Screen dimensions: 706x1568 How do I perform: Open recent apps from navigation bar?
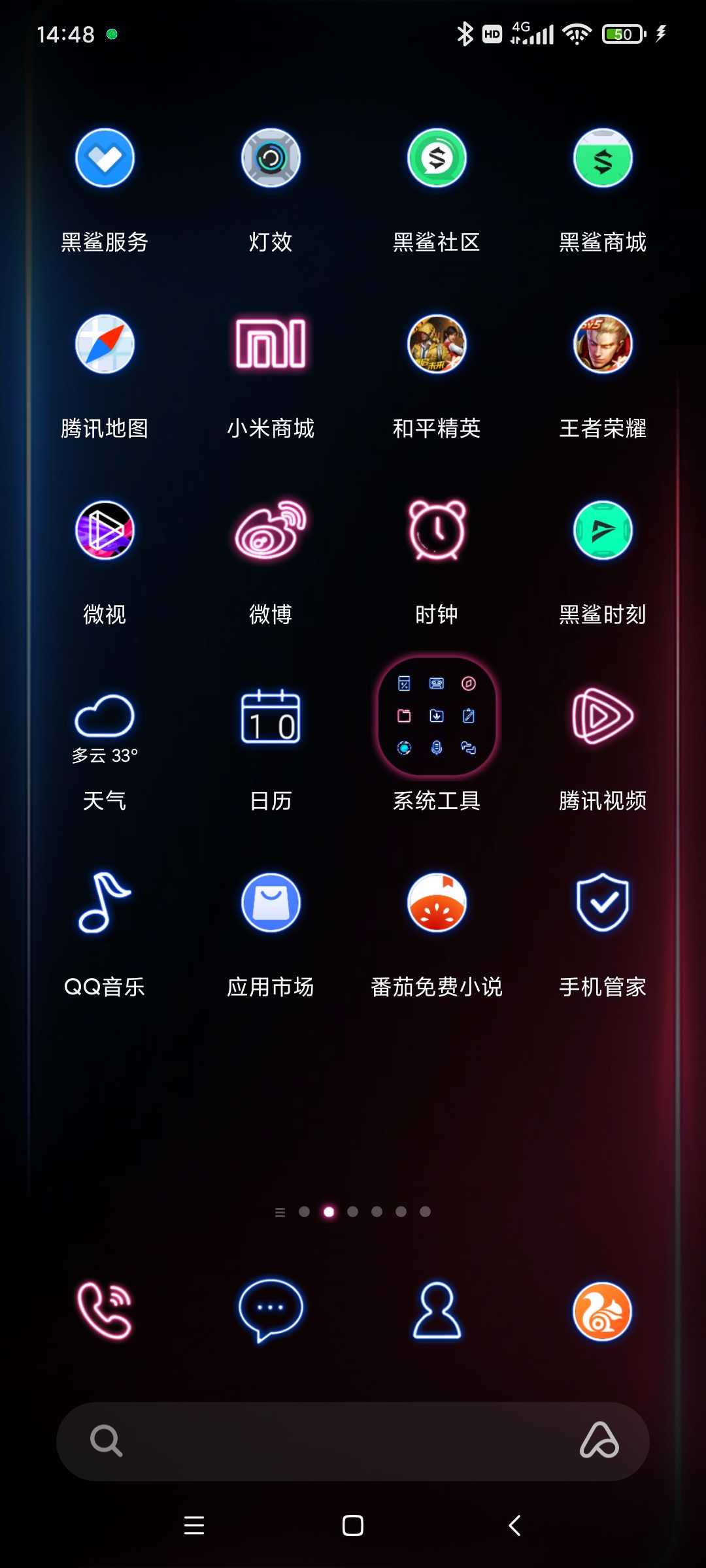coord(194,1526)
